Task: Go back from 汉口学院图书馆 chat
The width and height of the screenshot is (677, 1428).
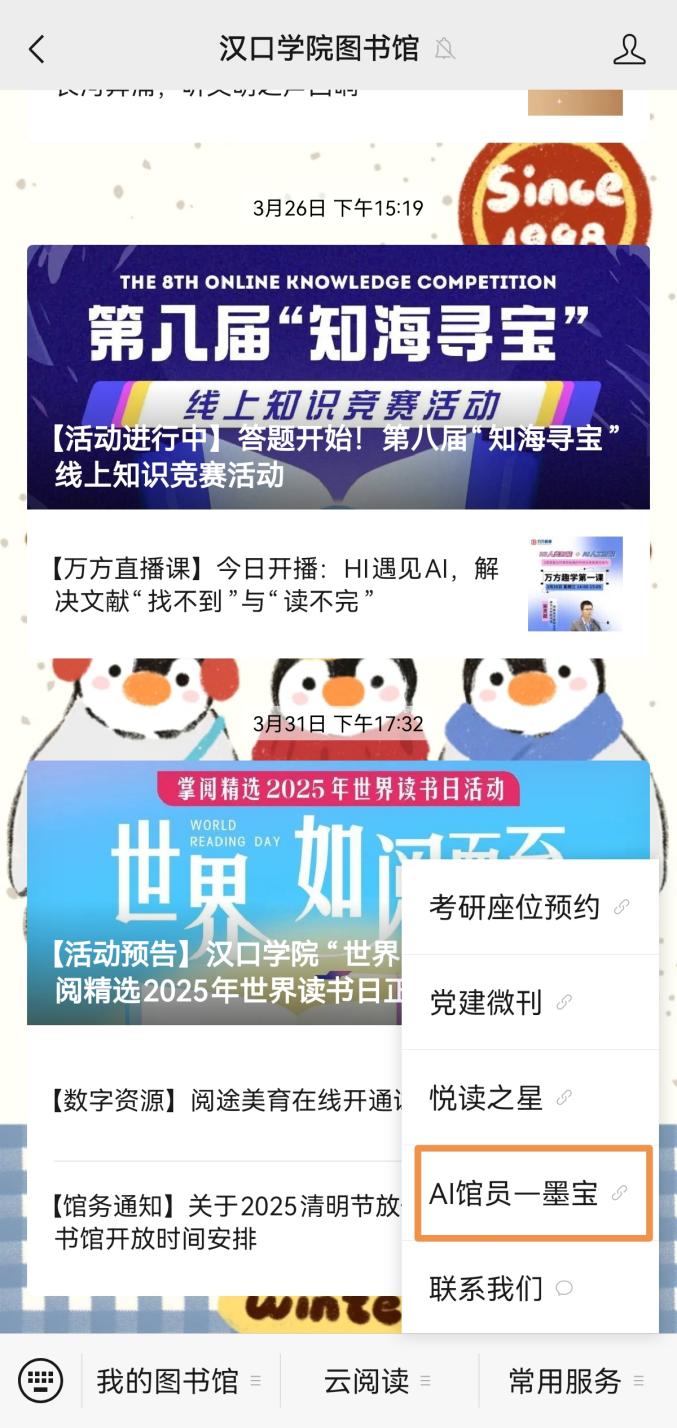Action: click(x=37, y=49)
